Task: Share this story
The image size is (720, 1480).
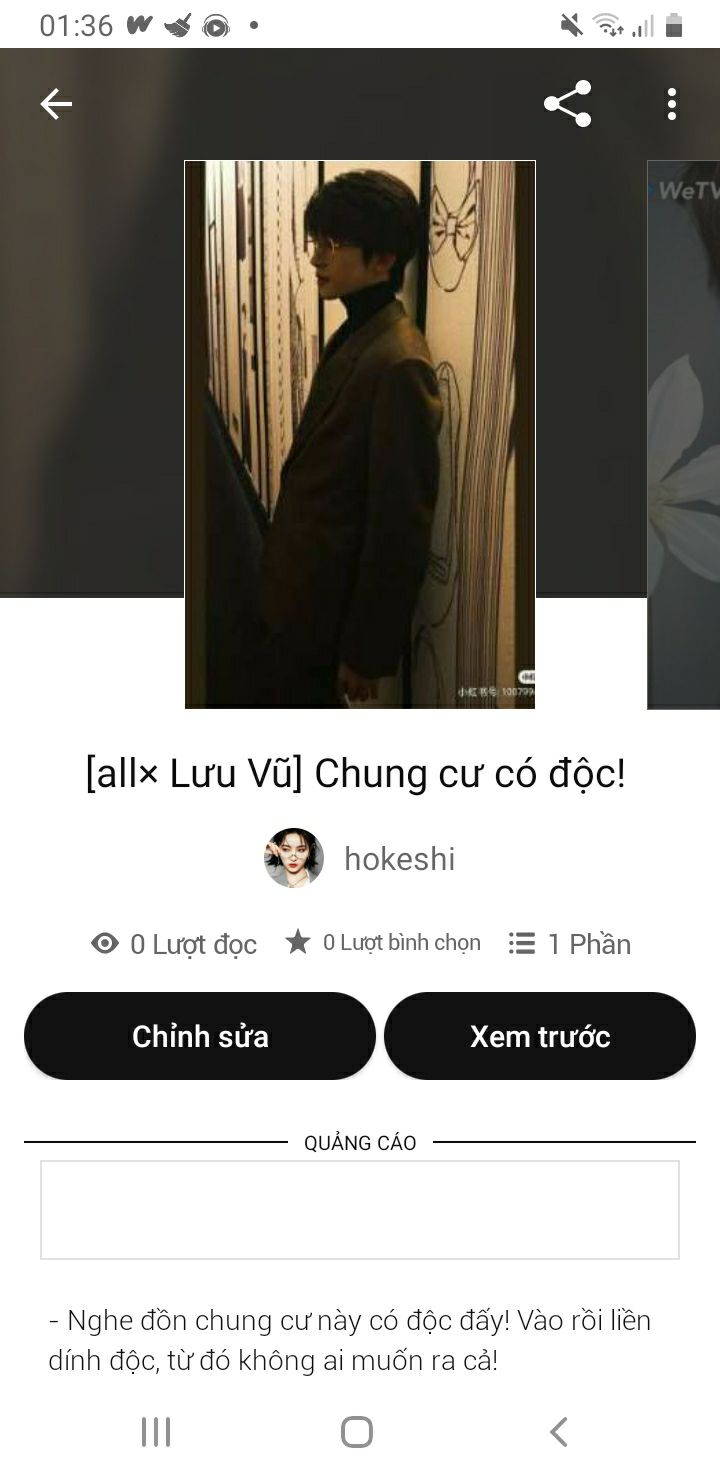Action: click(x=567, y=104)
